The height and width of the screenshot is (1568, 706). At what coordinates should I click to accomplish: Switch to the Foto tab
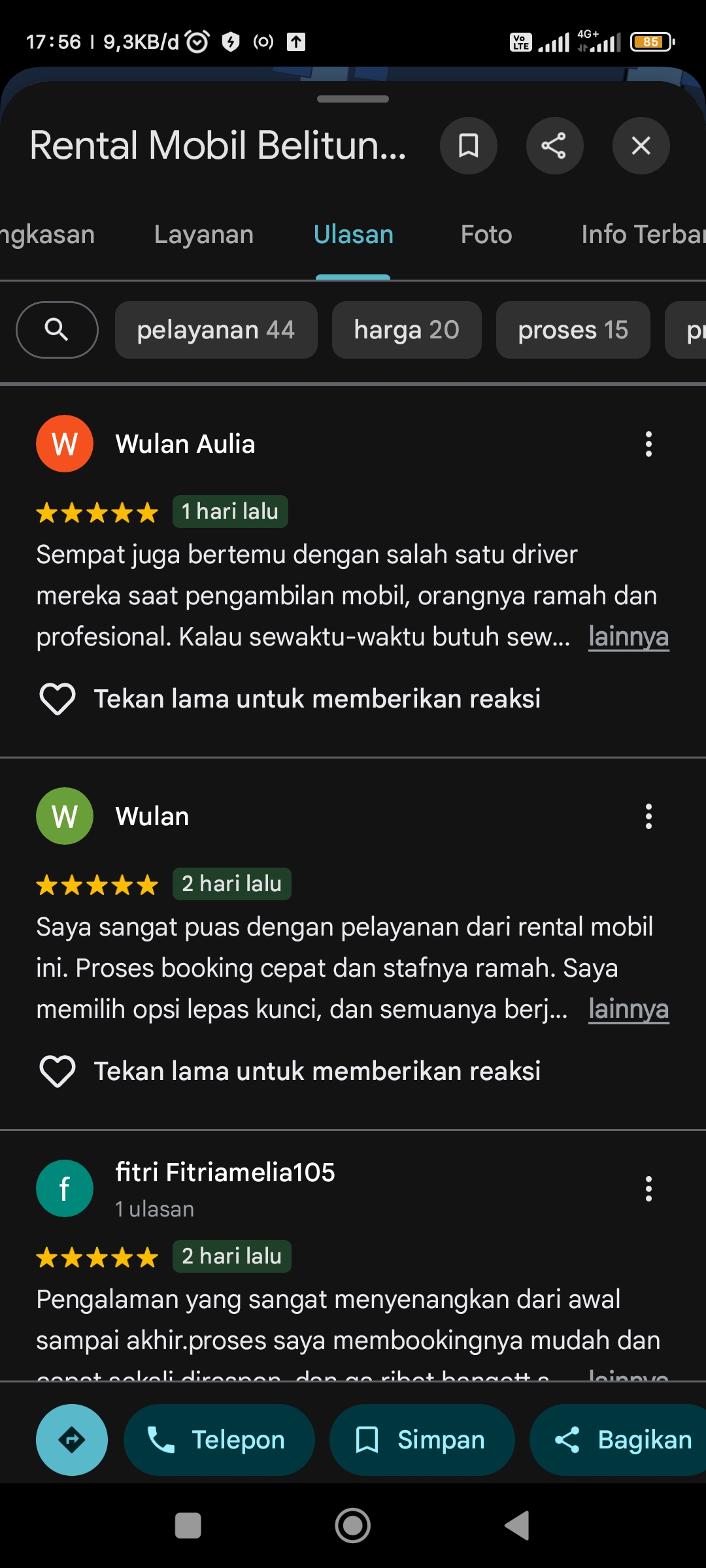[x=486, y=235]
